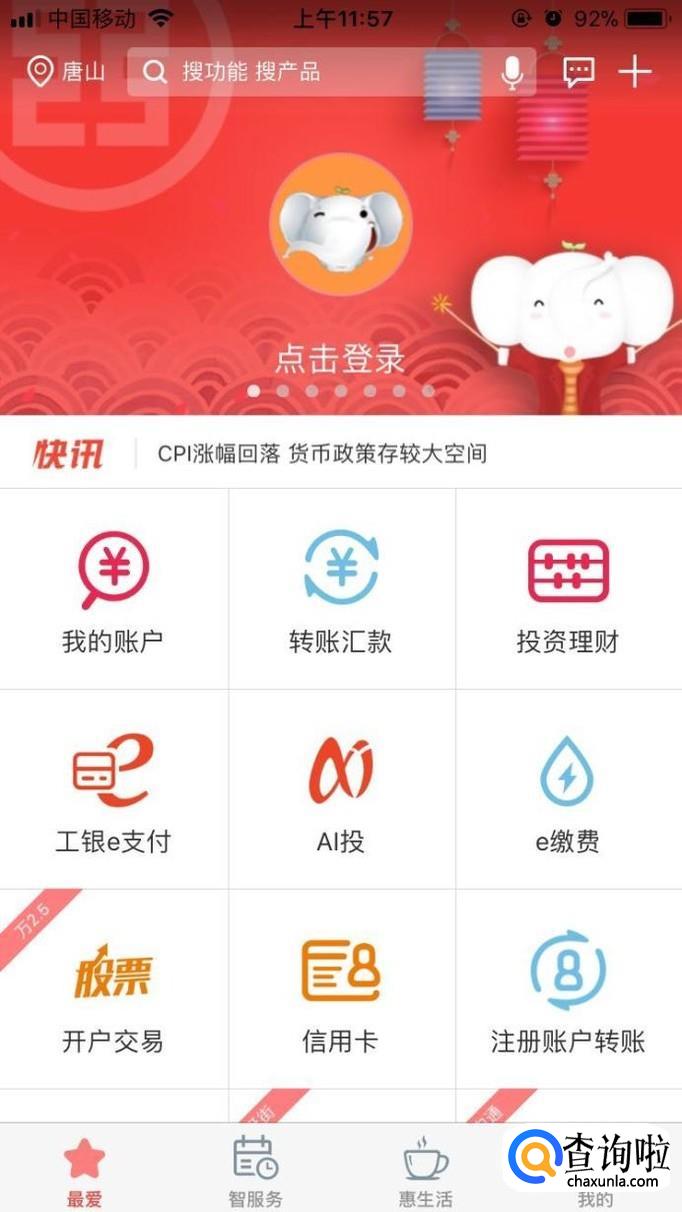Switch to the 惠生活 tab
The height and width of the screenshot is (1212, 682).
click(x=426, y=1170)
